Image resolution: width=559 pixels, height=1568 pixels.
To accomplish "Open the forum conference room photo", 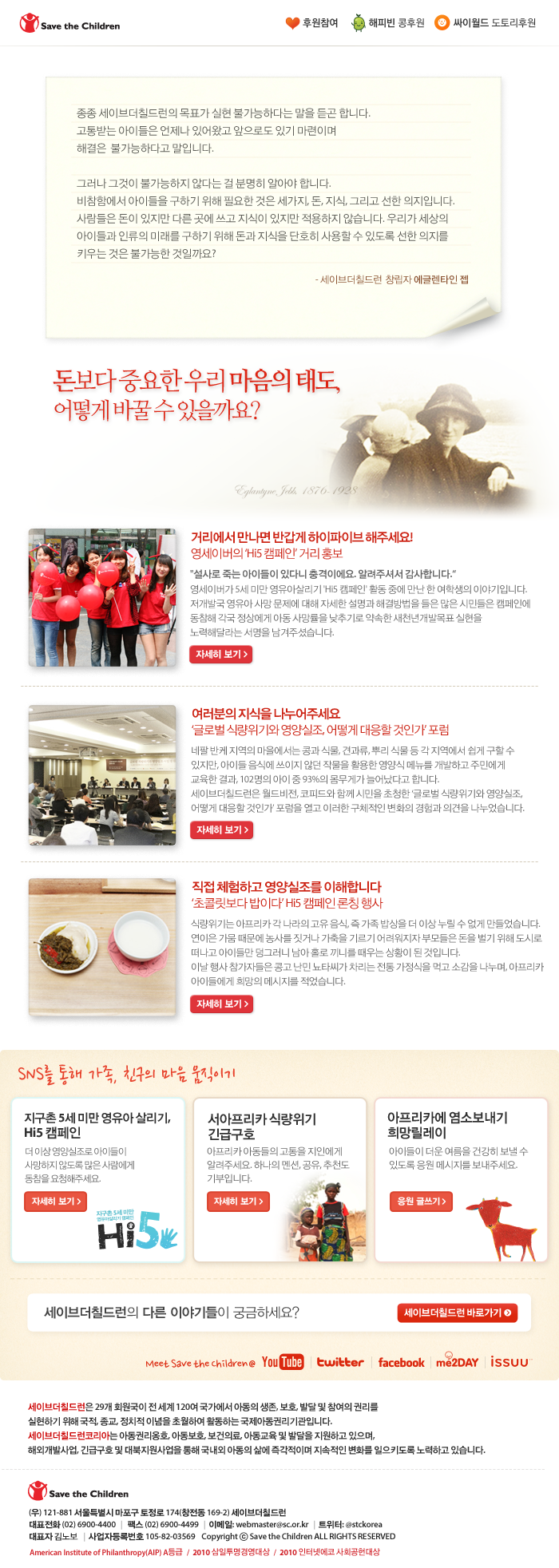I will click(102, 774).
